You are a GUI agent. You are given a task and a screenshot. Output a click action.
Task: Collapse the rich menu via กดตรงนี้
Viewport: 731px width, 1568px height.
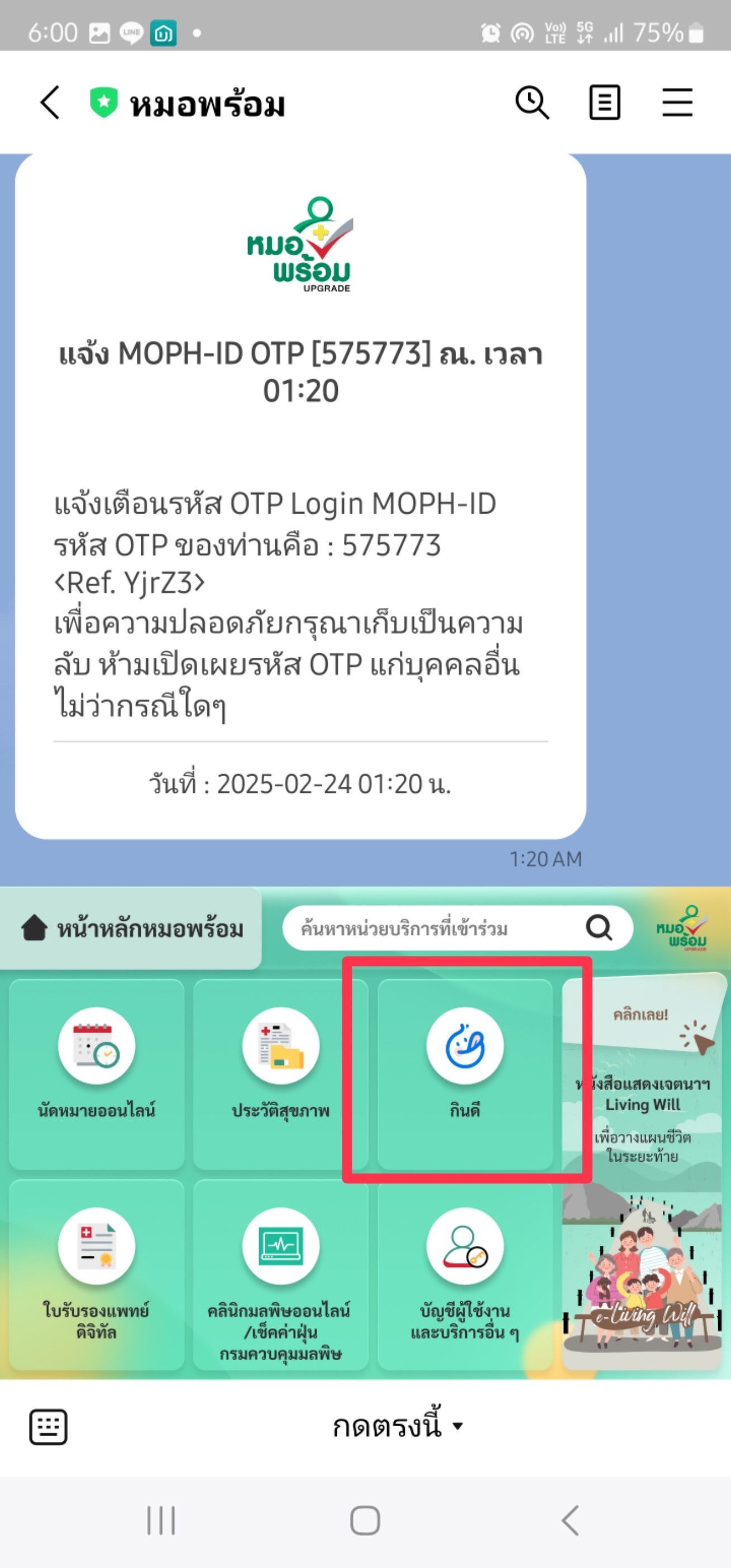click(398, 1426)
